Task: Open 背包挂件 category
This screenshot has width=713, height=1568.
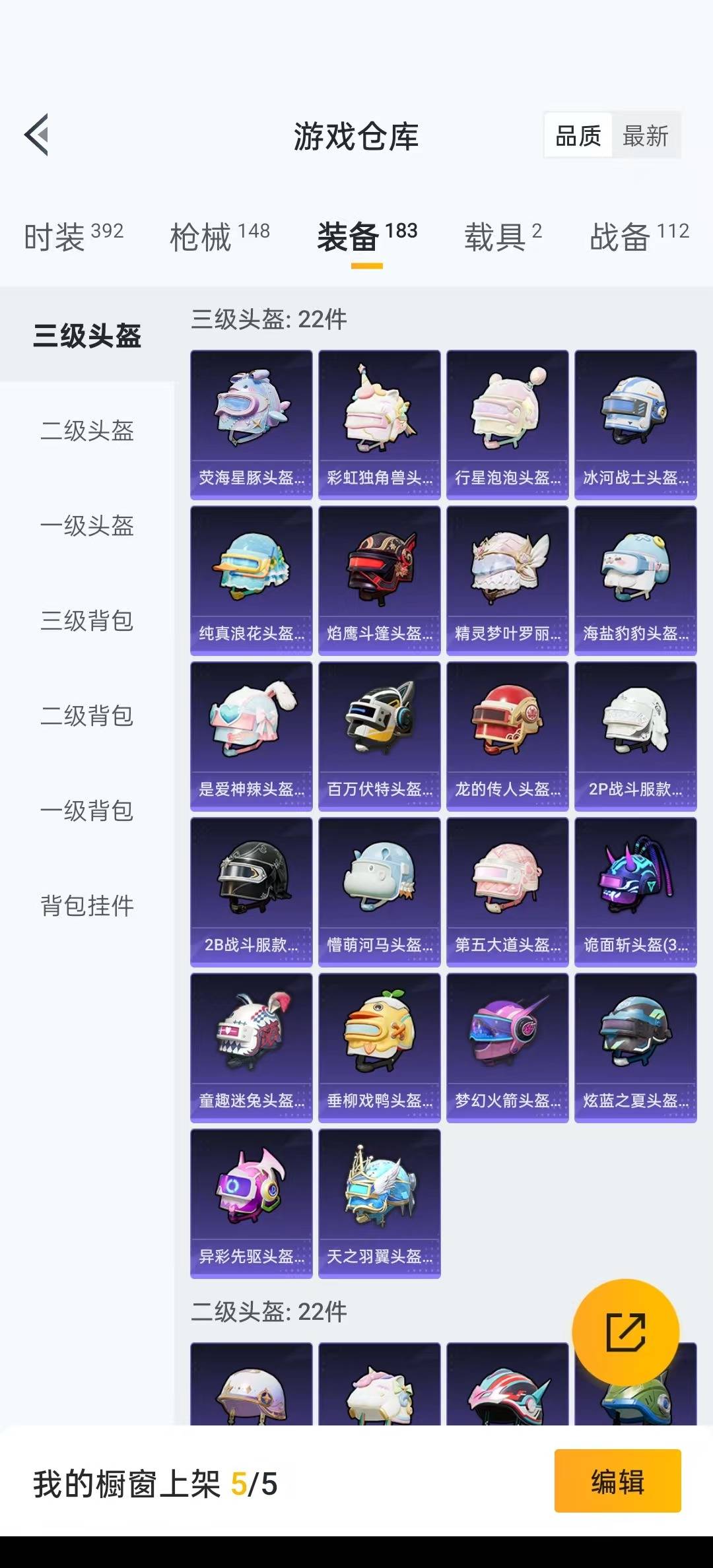Action: click(87, 906)
